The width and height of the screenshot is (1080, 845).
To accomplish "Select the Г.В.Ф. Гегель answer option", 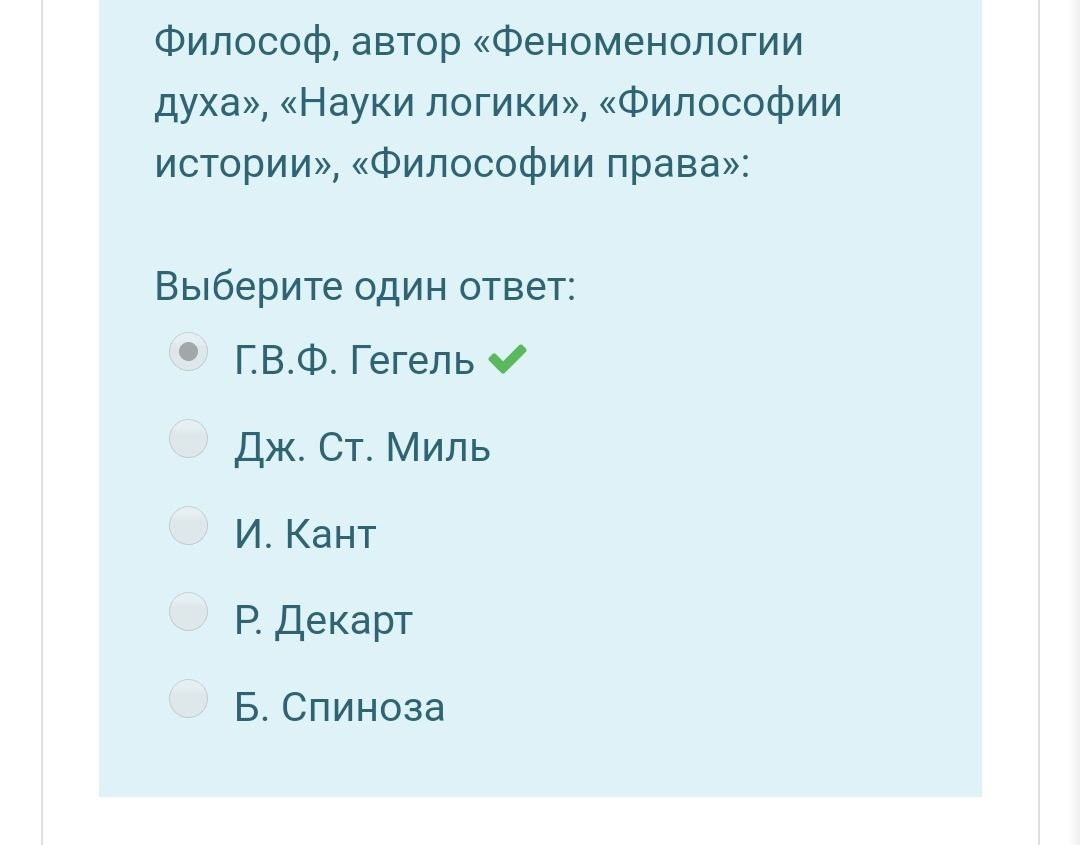I will [188, 352].
